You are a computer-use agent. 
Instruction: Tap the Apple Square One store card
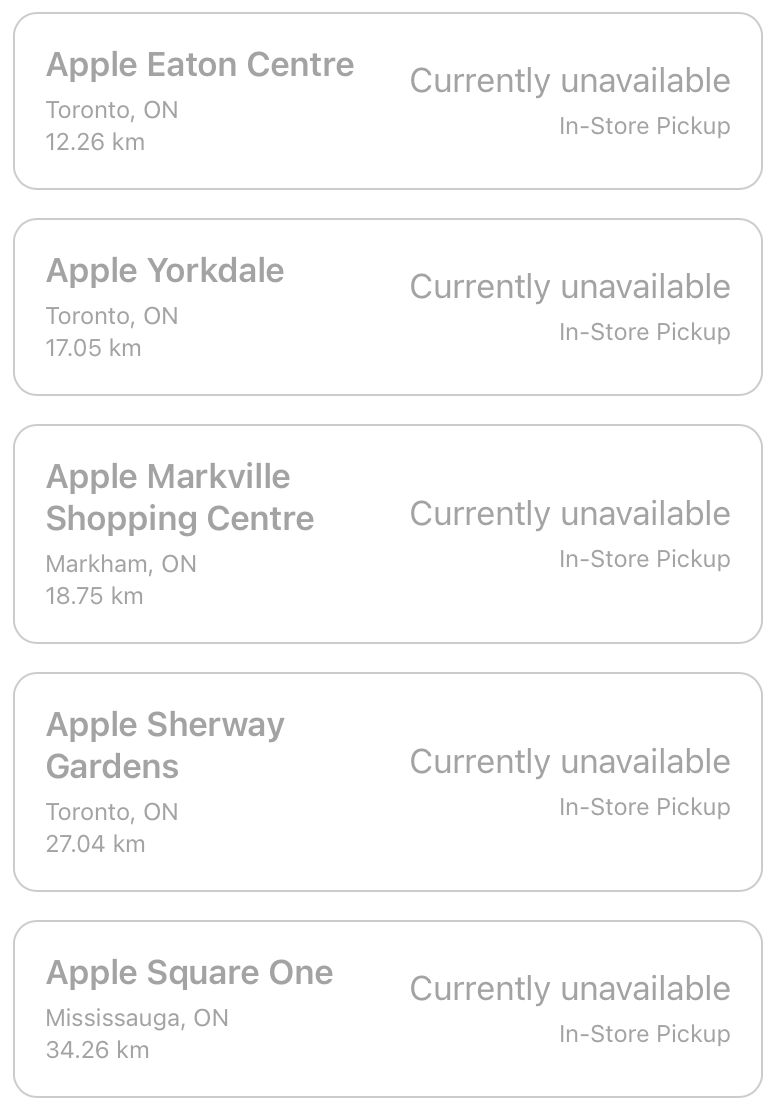[388, 1009]
